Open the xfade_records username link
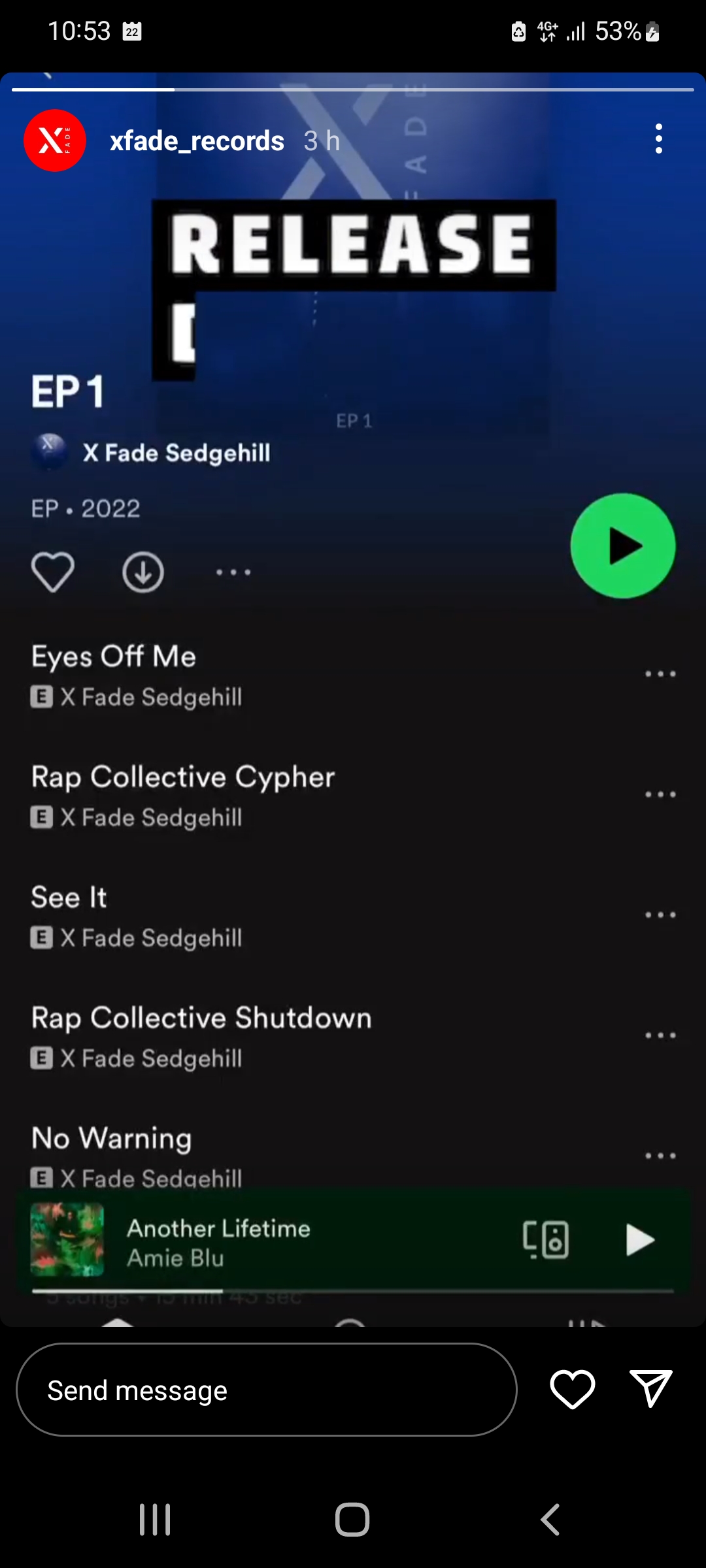The width and height of the screenshot is (706, 1568). click(197, 140)
